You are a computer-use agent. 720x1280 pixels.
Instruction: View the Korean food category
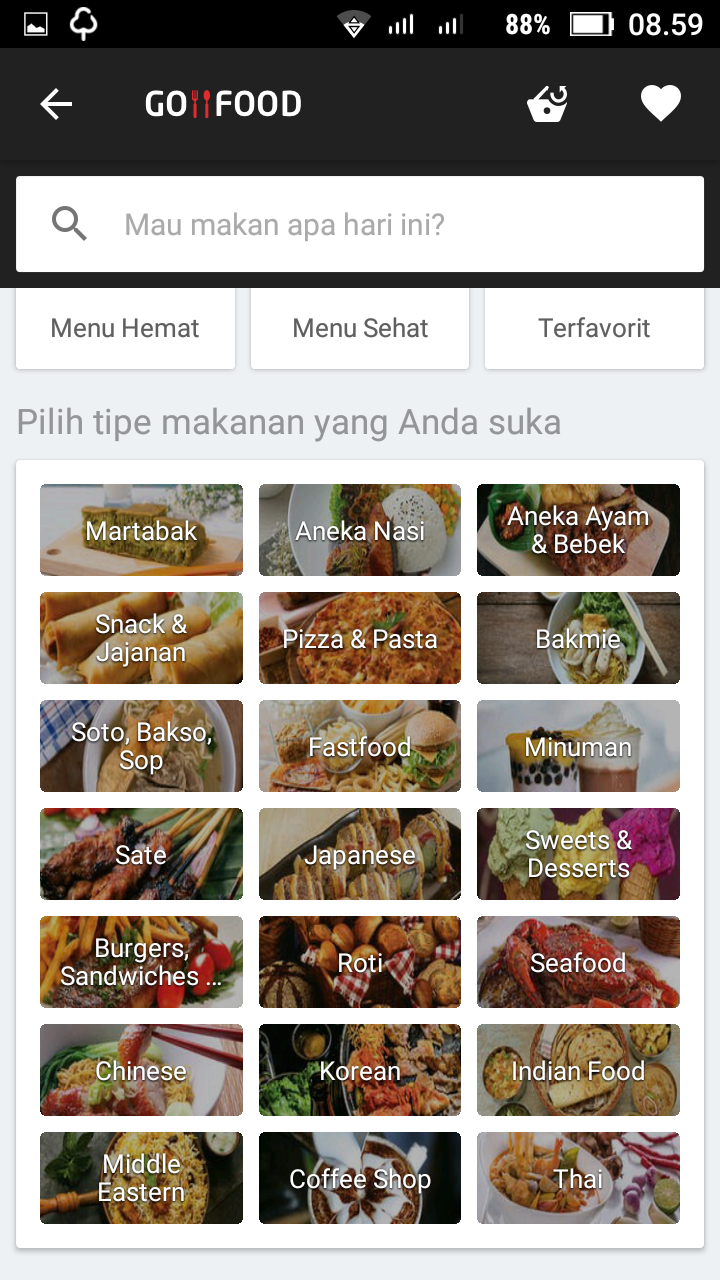(360, 1070)
